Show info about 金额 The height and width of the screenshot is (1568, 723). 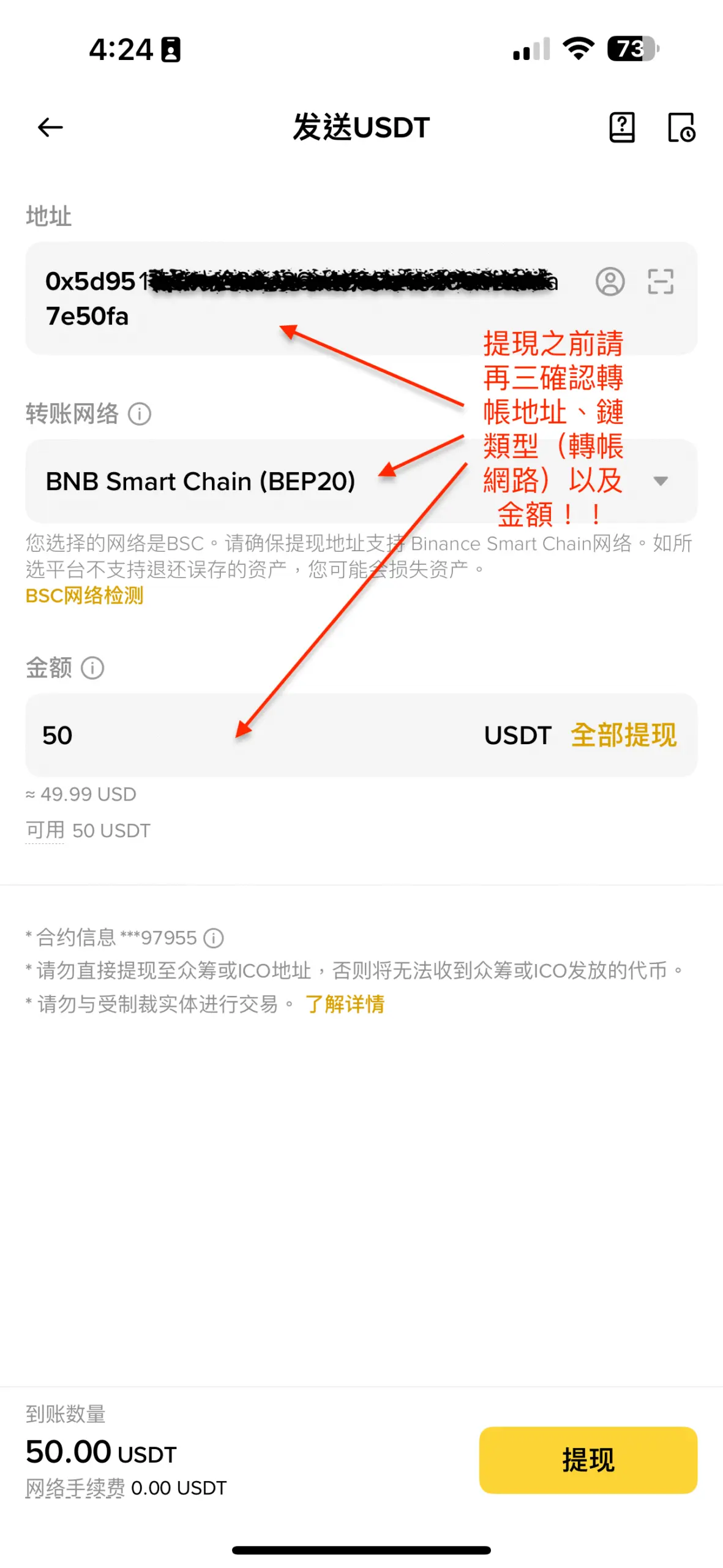pyautogui.click(x=92, y=668)
